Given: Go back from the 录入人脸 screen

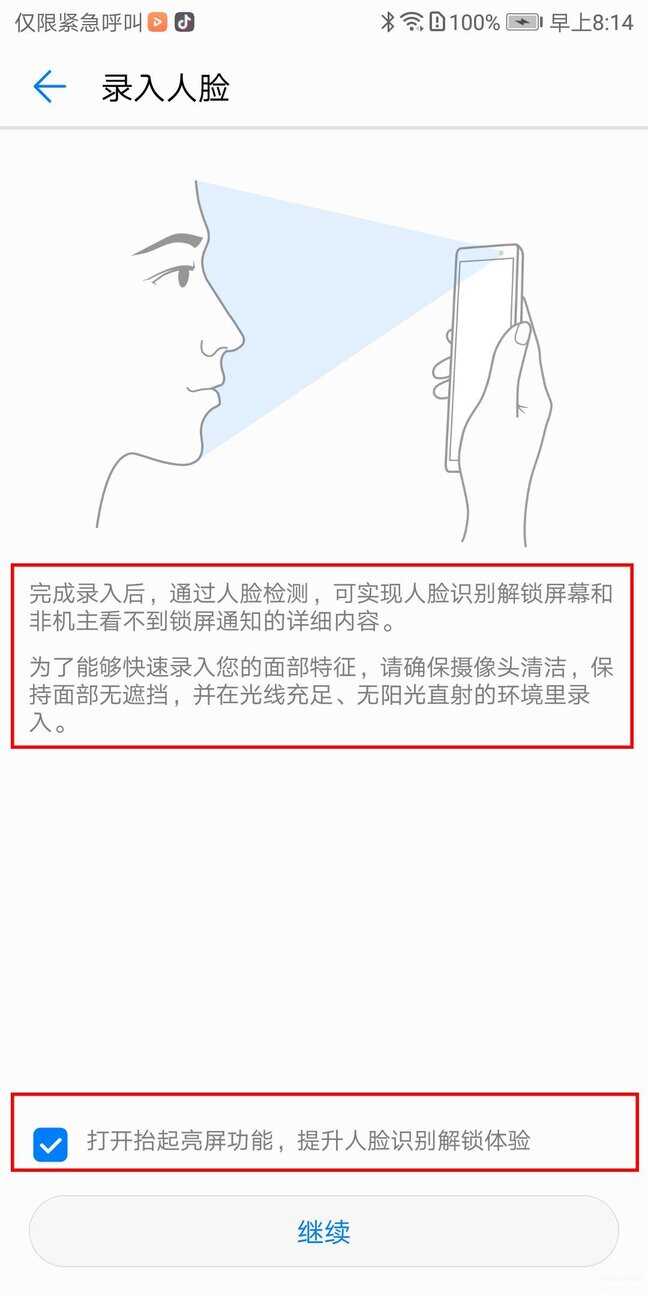Looking at the screenshot, I should [49, 88].
